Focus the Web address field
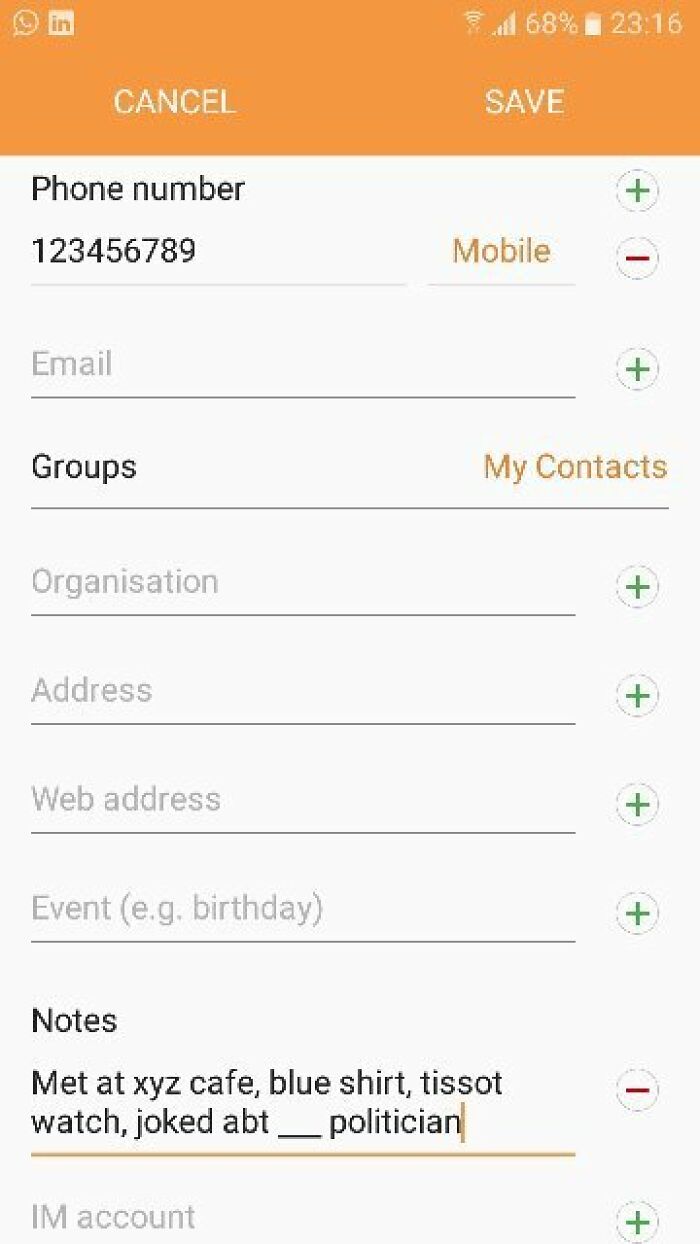 point(302,799)
